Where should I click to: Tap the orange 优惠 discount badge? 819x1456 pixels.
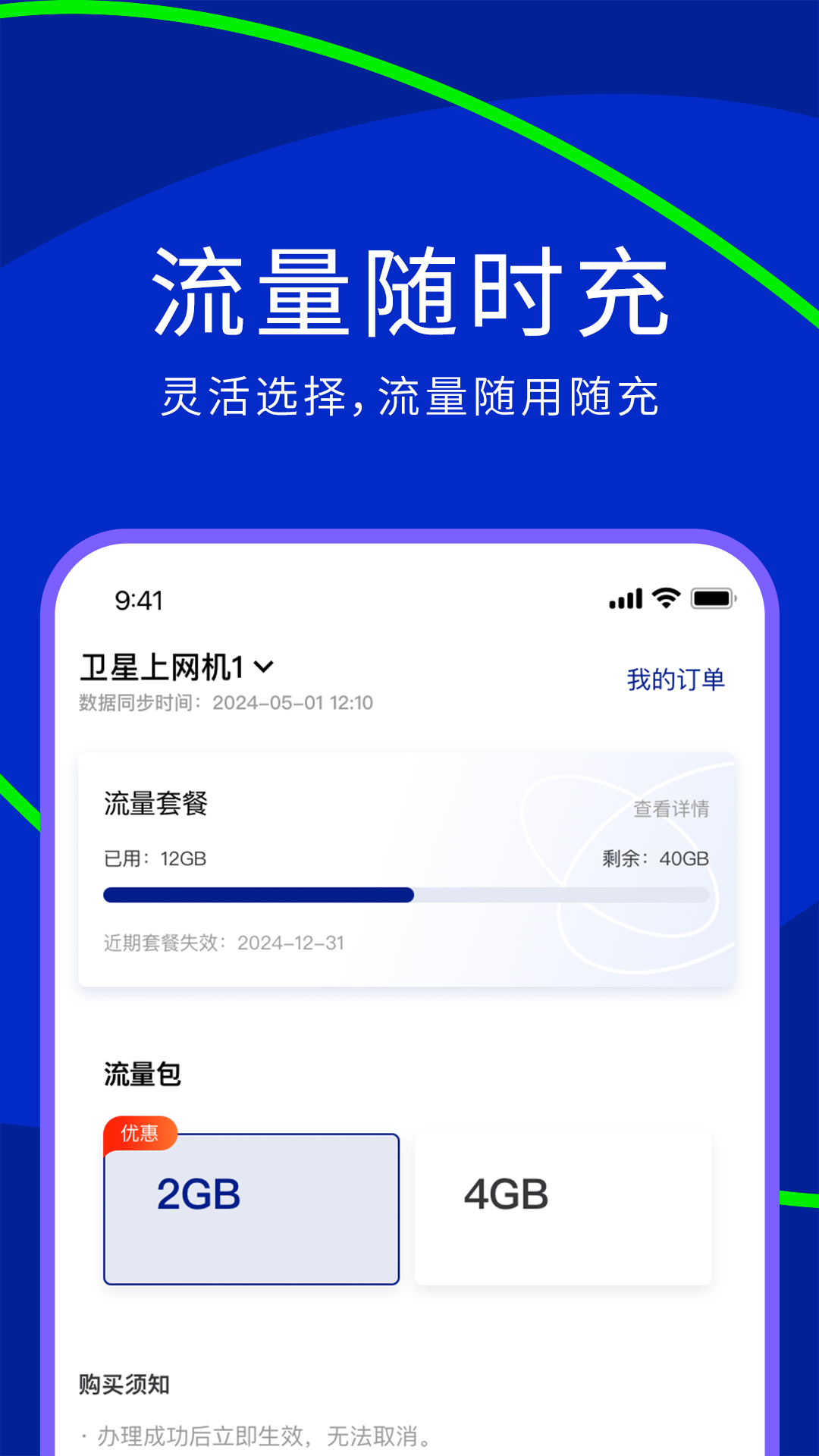tap(140, 1132)
